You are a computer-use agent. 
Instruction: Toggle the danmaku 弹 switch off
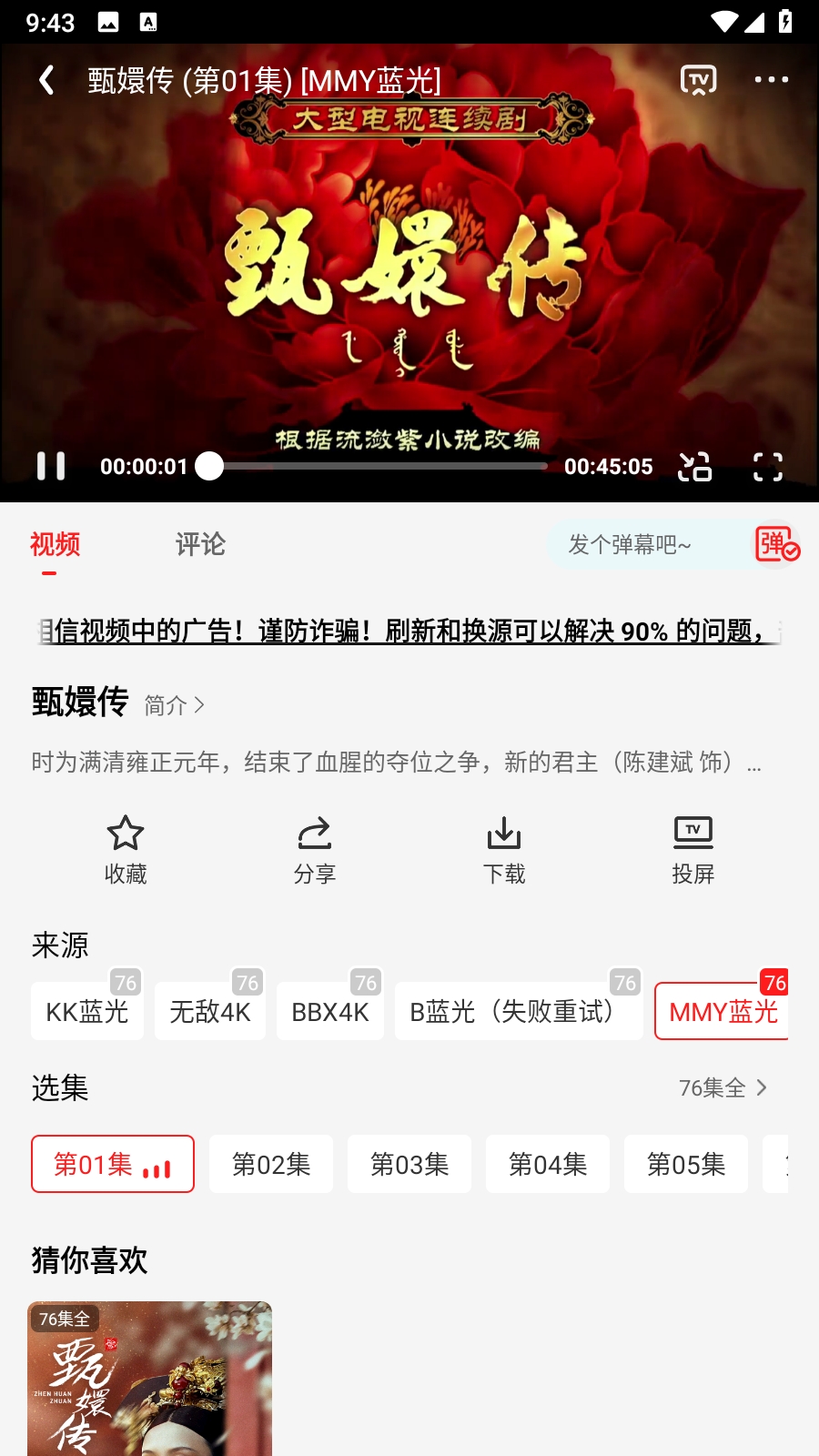(x=775, y=544)
